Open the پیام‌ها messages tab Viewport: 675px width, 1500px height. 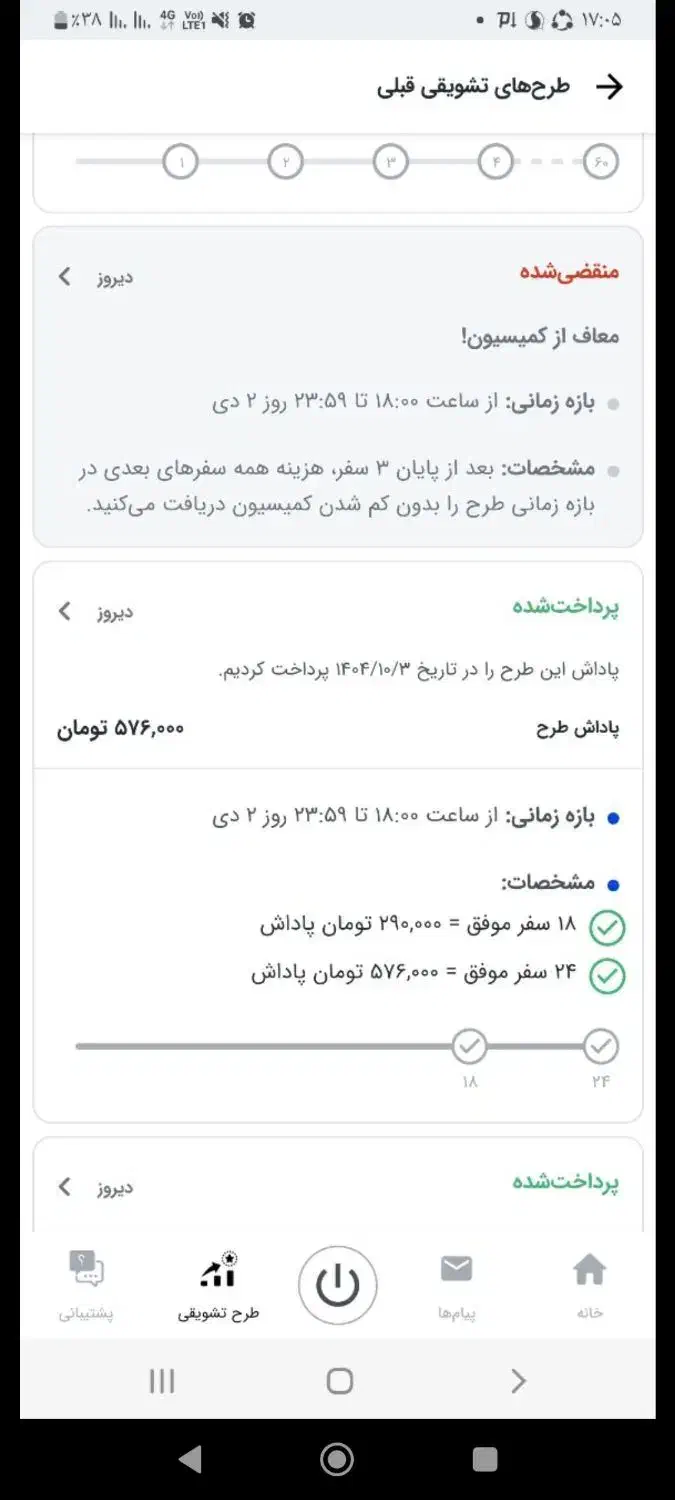456,1286
